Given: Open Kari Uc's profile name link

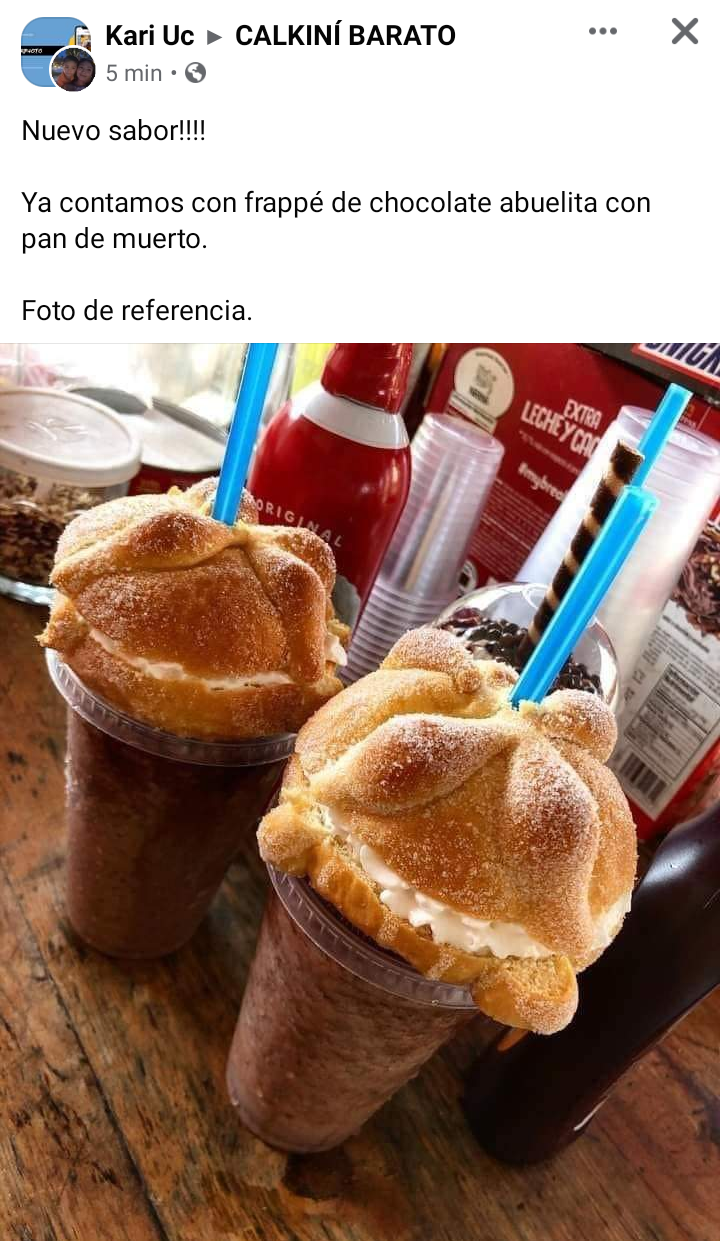Looking at the screenshot, I should pyautogui.click(x=149, y=36).
